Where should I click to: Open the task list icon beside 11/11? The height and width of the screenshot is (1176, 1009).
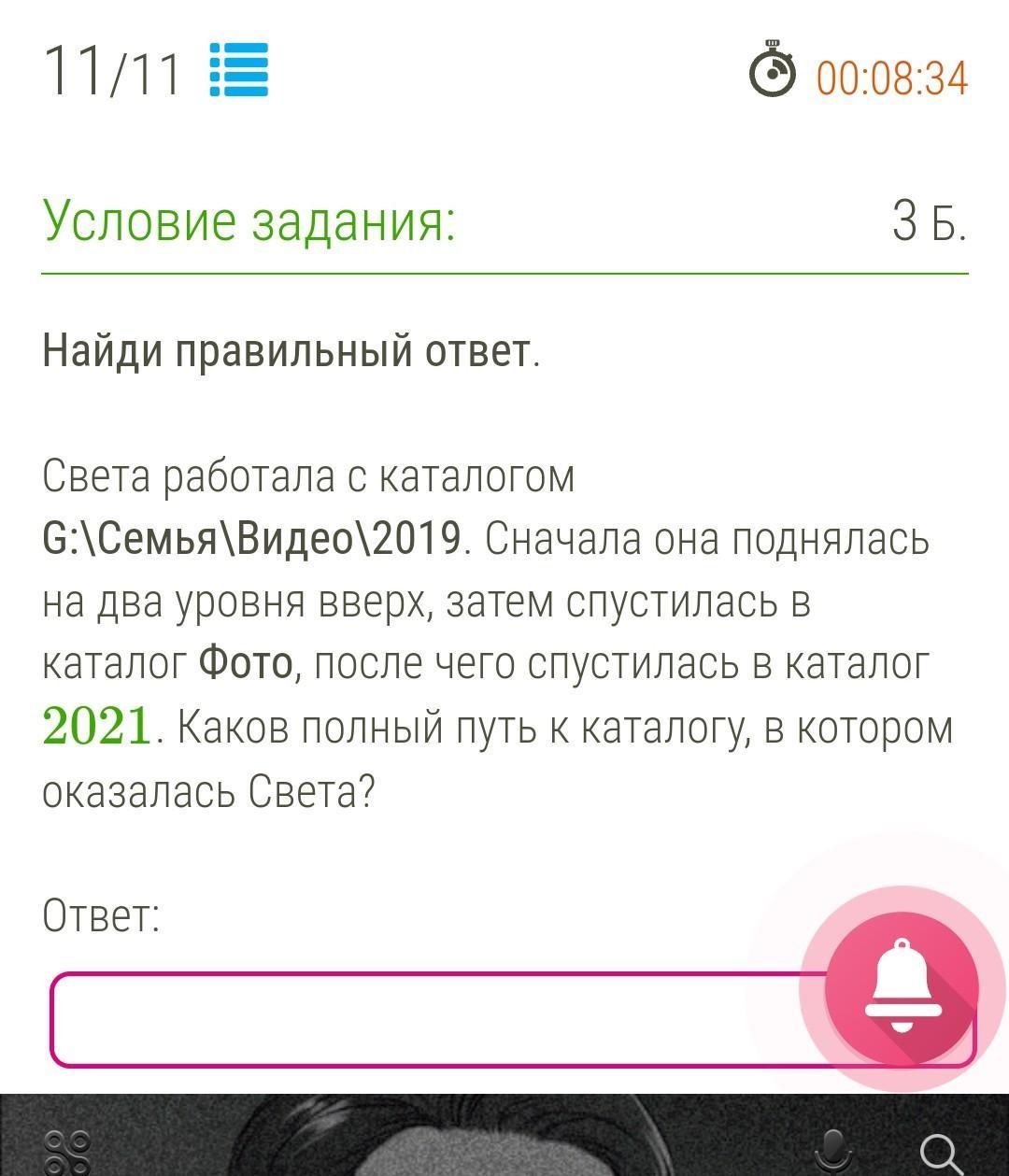click(239, 70)
